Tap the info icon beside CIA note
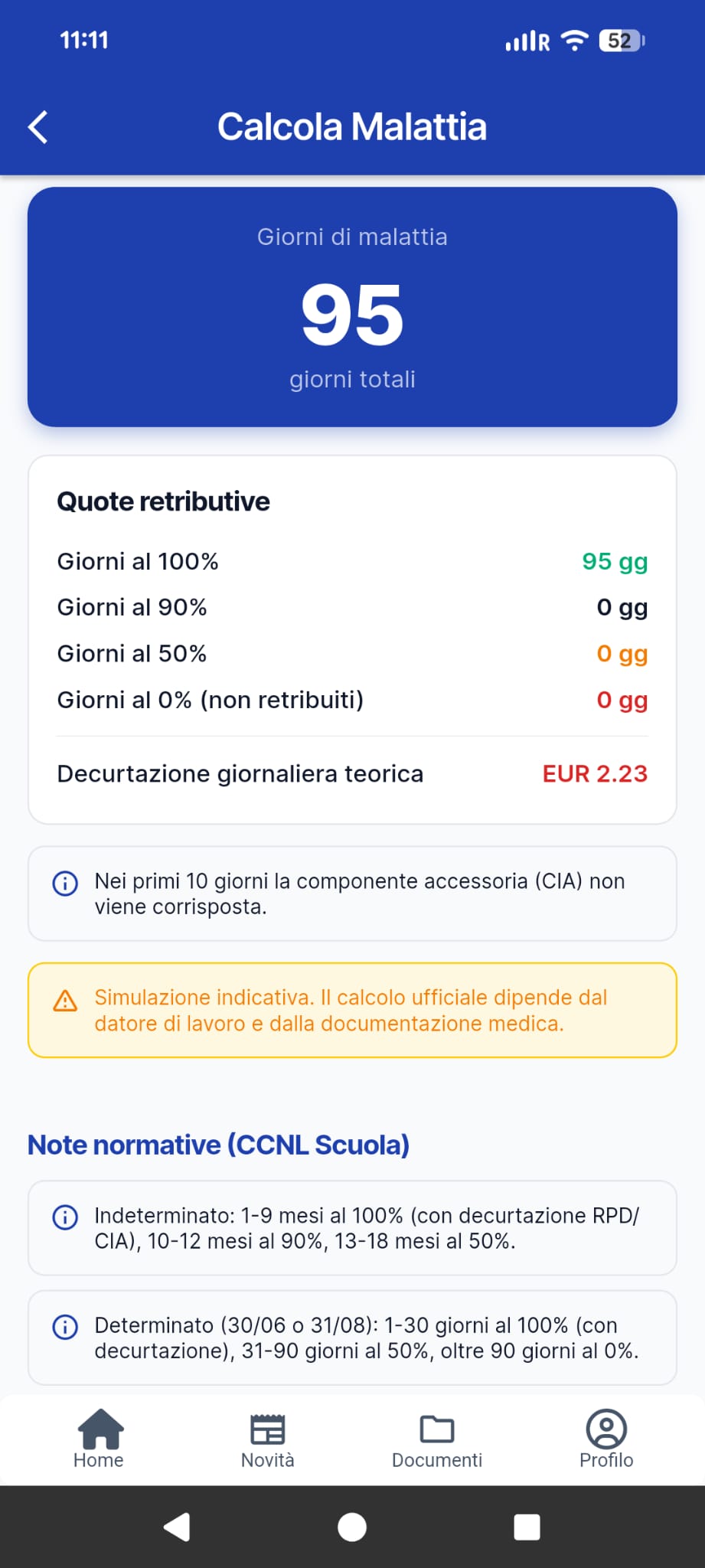705x1568 pixels. [x=67, y=883]
